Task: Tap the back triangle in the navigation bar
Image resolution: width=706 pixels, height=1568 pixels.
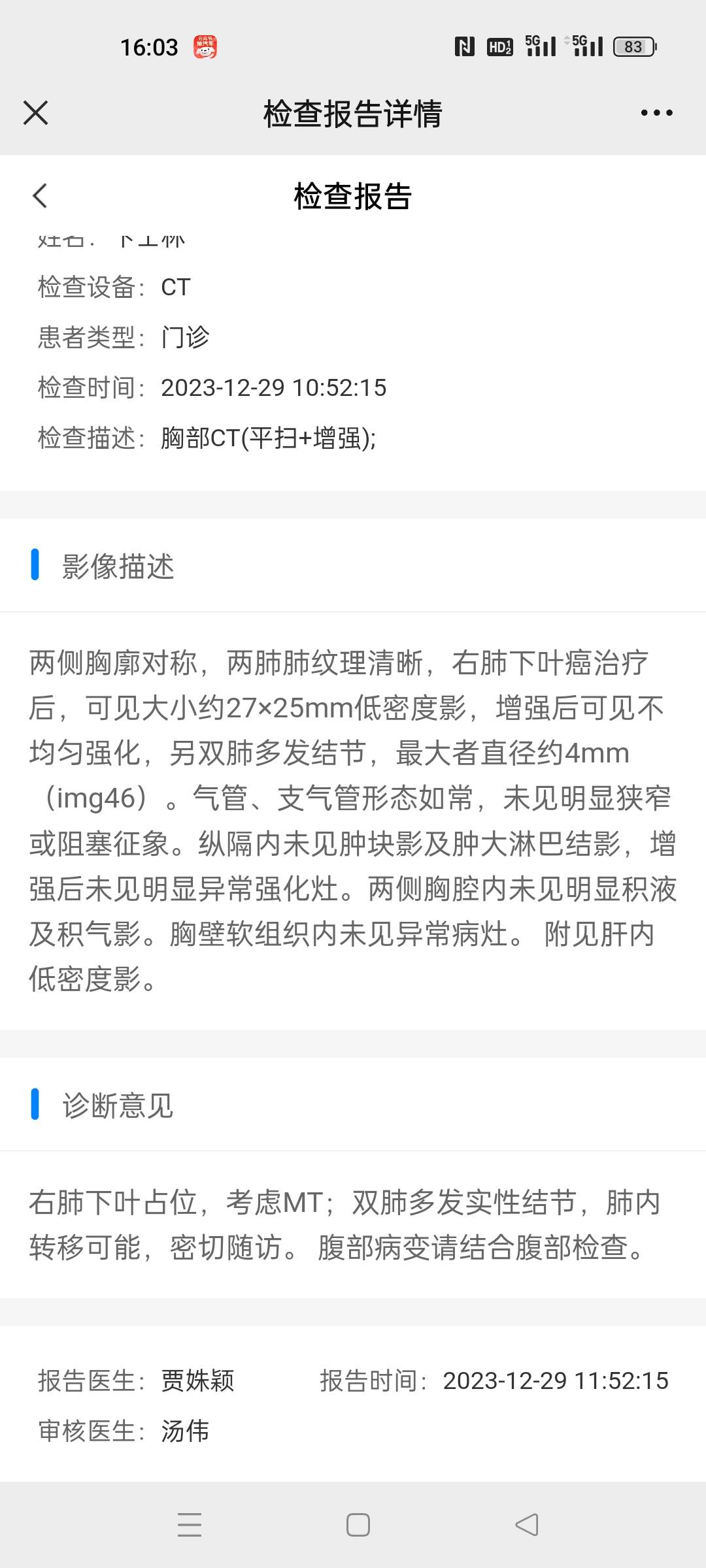Action: point(523,1525)
